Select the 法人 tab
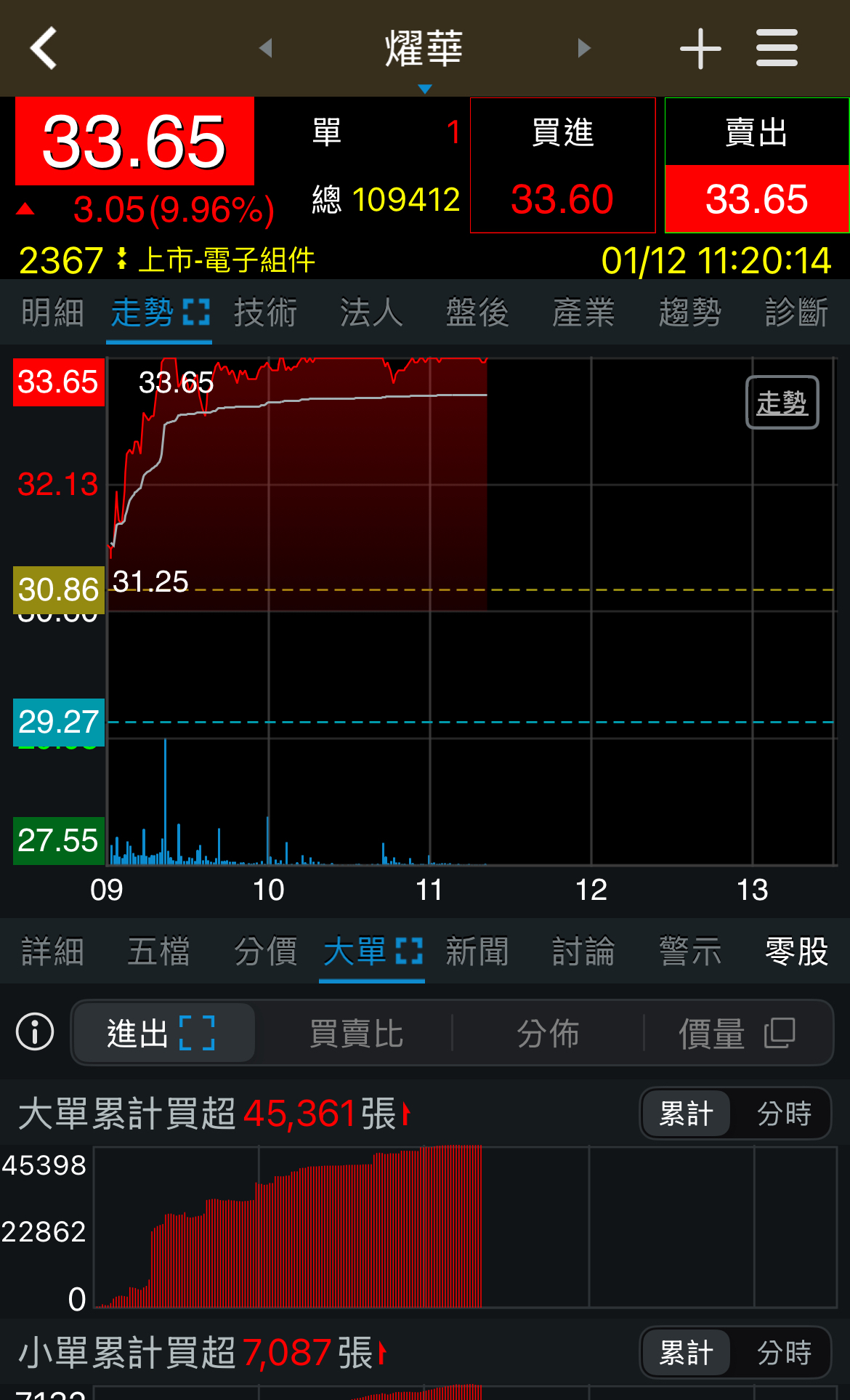The height and width of the screenshot is (1400, 850). click(x=371, y=313)
